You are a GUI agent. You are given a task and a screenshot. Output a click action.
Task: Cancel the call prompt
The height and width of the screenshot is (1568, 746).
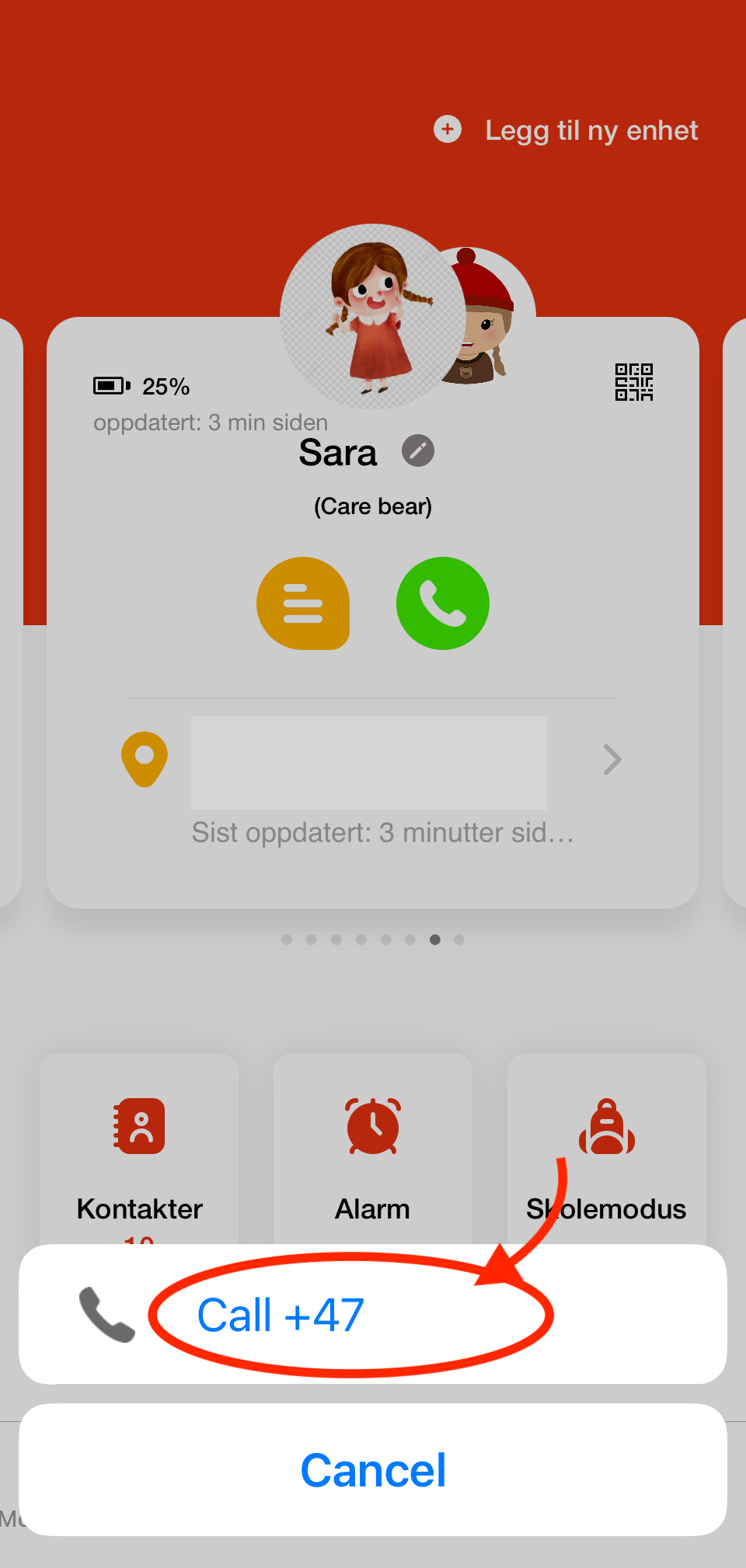(x=373, y=1469)
